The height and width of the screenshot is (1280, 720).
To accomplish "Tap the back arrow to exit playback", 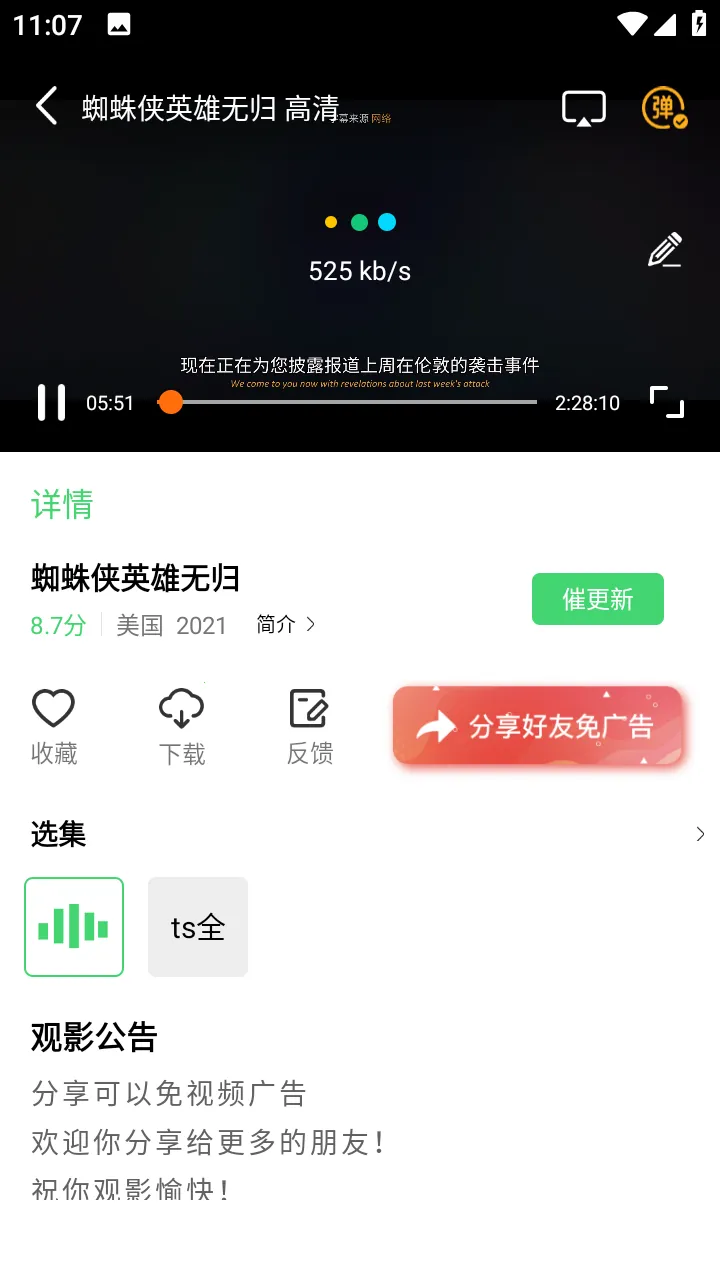I will (46, 106).
